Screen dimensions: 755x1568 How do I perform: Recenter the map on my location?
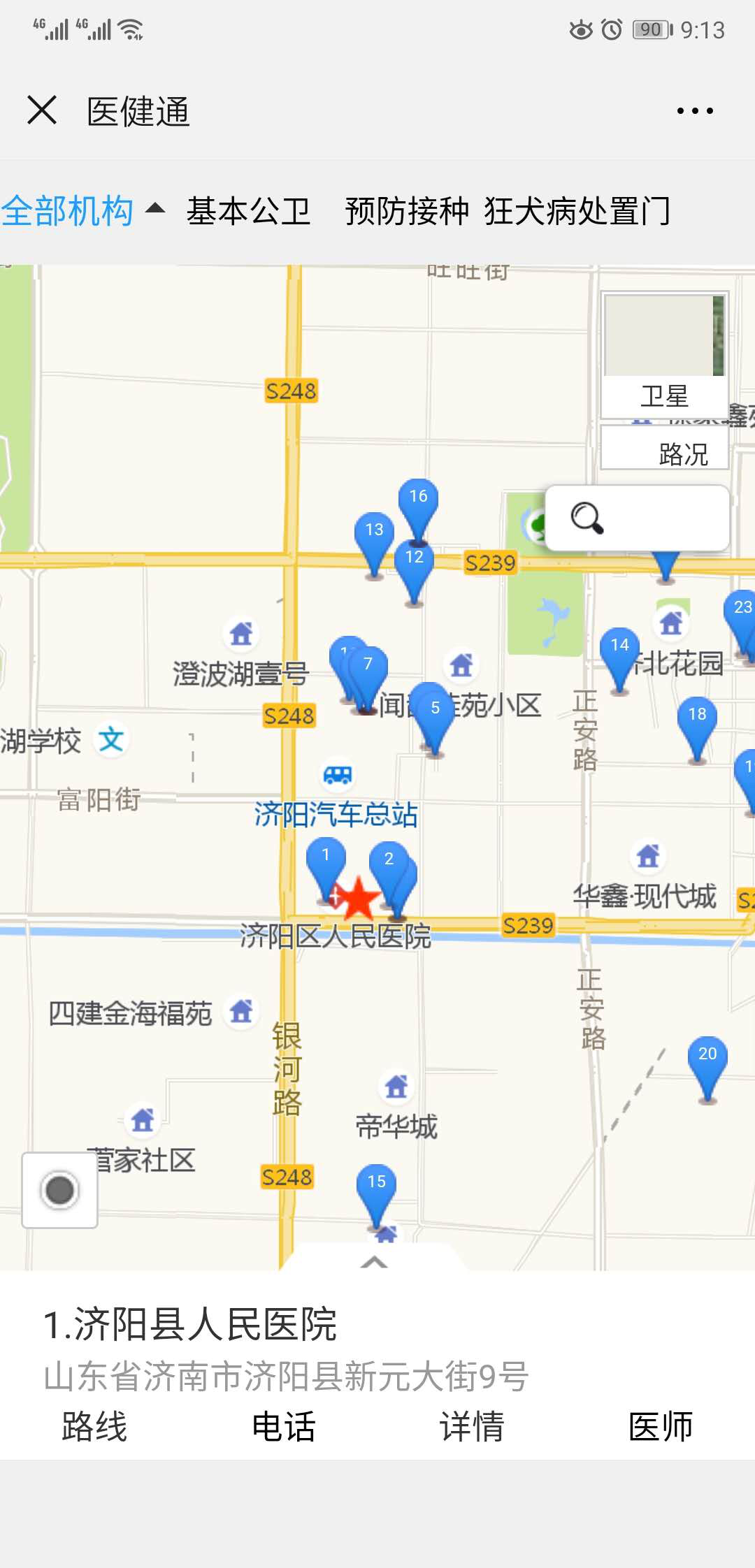[60, 1190]
